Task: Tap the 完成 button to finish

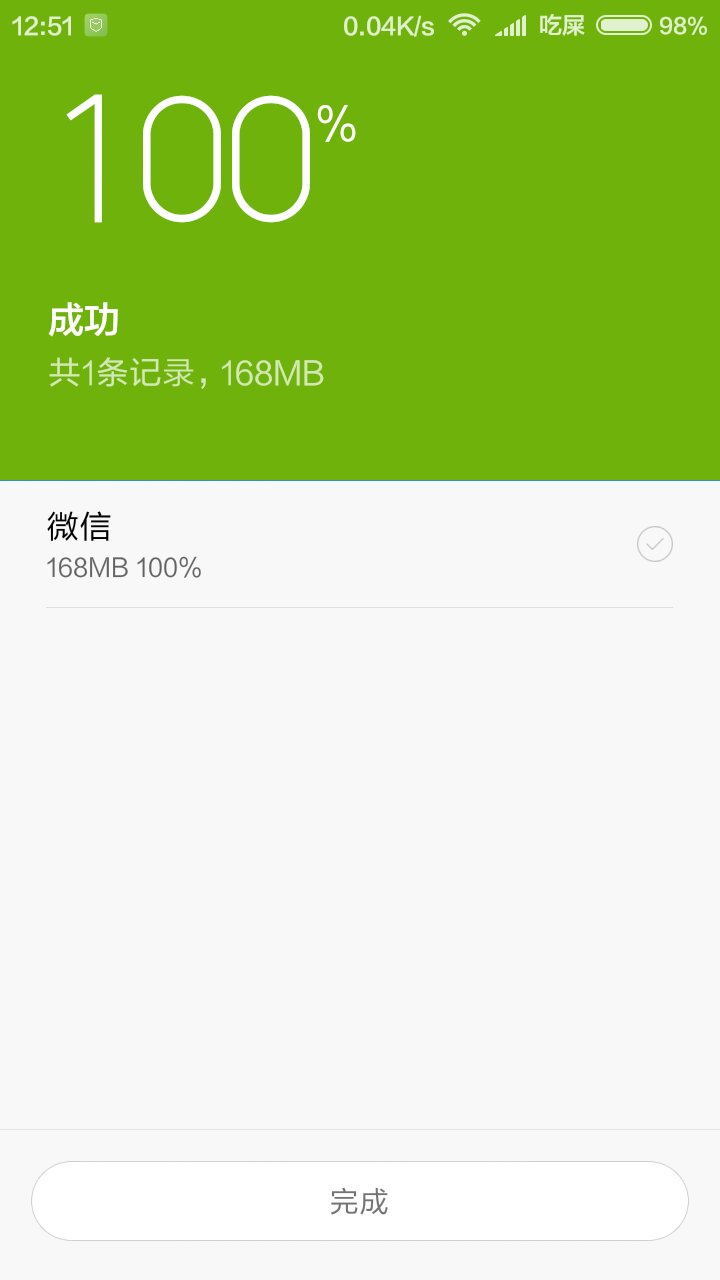Action: 360,1201
